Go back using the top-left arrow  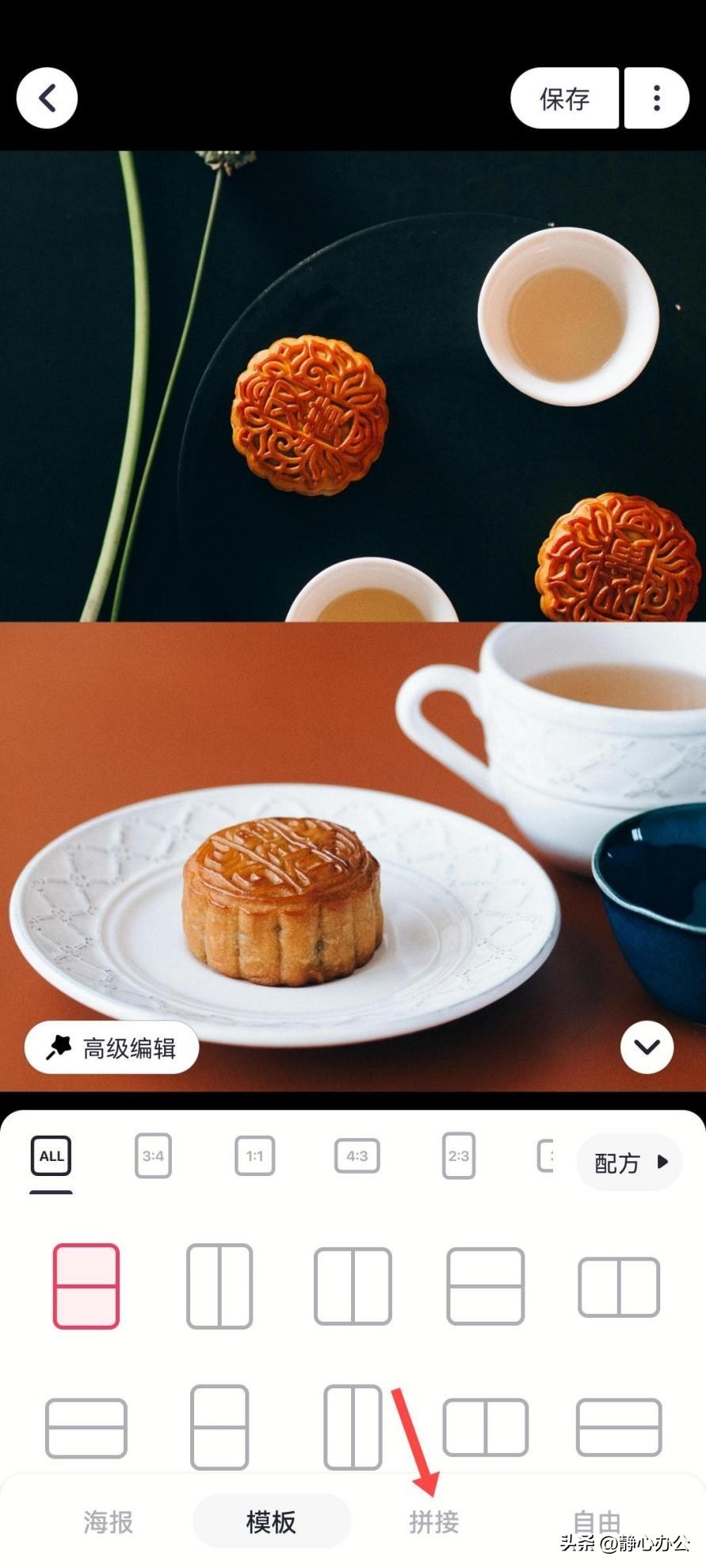[47, 99]
